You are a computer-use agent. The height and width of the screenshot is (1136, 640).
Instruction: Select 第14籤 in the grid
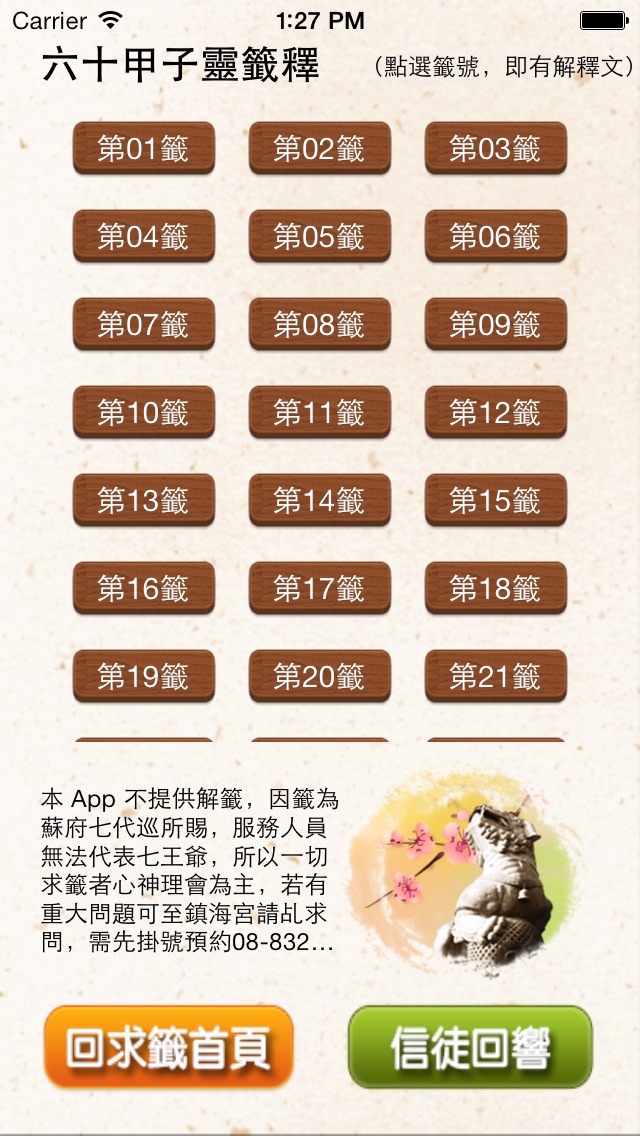(319, 501)
